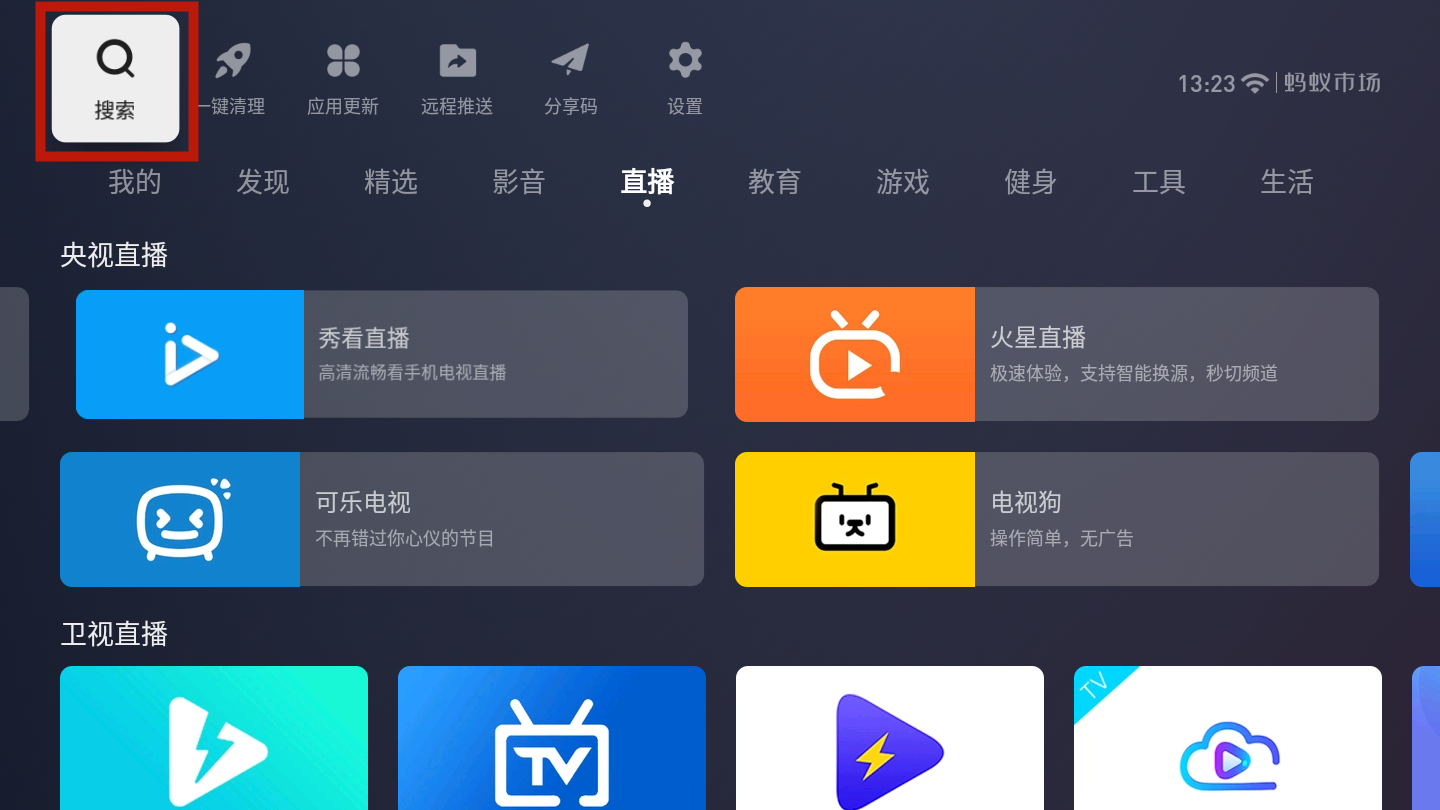This screenshot has width=1440, height=810.
Task: Open the 电视狗 app card
Action: [x=1056, y=519]
